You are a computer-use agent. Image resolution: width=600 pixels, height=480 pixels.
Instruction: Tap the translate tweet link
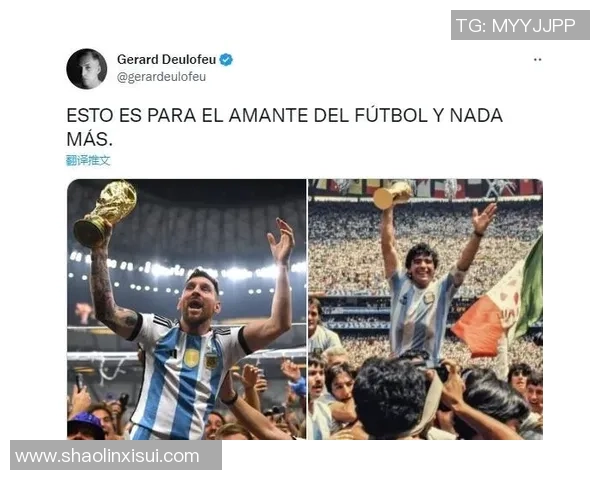point(88,160)
